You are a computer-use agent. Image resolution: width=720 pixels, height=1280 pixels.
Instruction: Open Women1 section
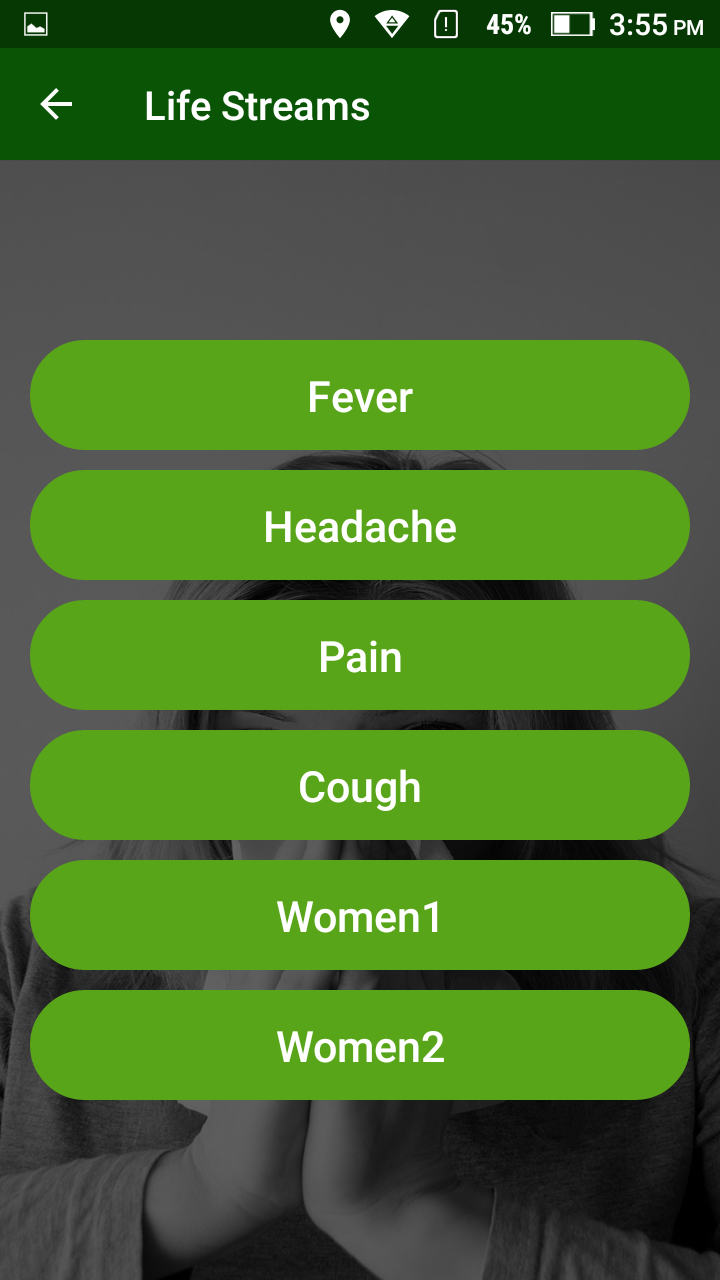click(360, 915)
